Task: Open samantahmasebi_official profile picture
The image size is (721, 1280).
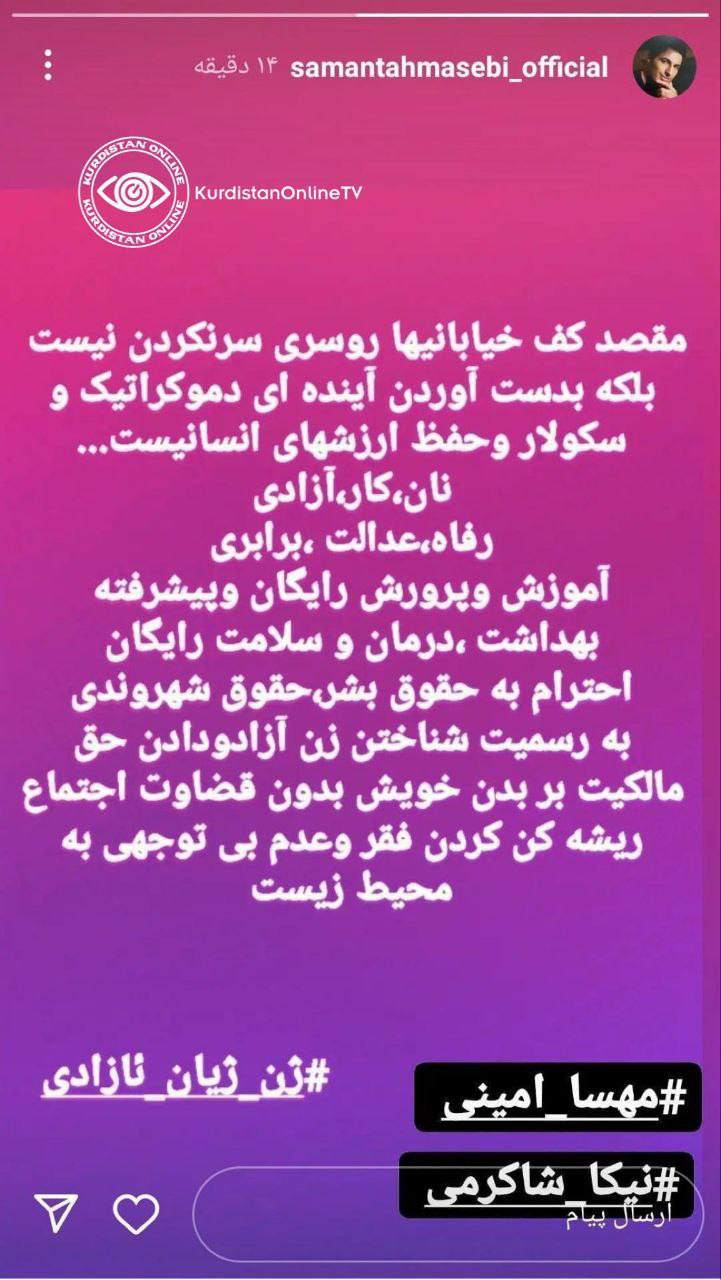Action: [665, 66]
